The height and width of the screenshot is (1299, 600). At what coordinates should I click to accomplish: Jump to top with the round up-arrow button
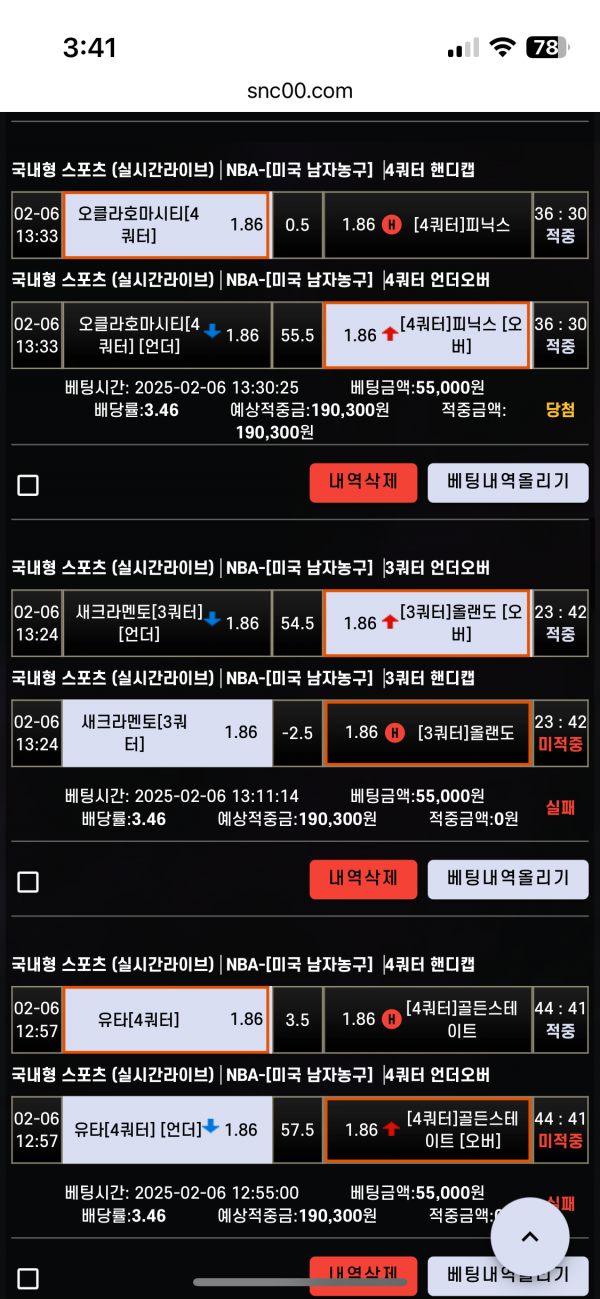tap(530, 1237)
